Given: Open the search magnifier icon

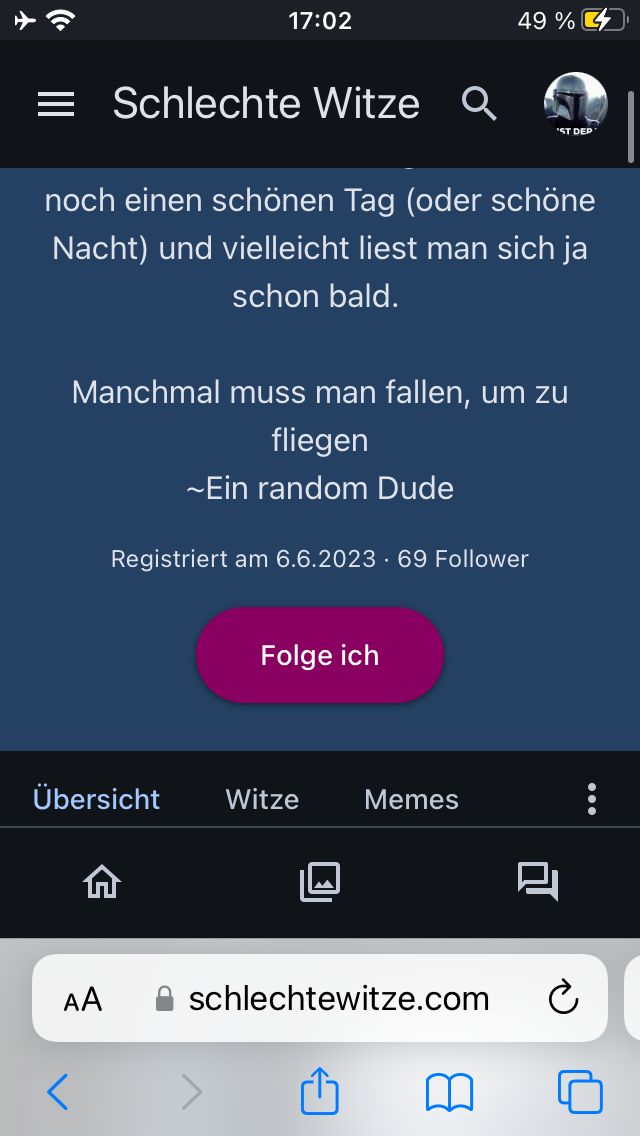Looking at the screenshot, I should point(479,103).
